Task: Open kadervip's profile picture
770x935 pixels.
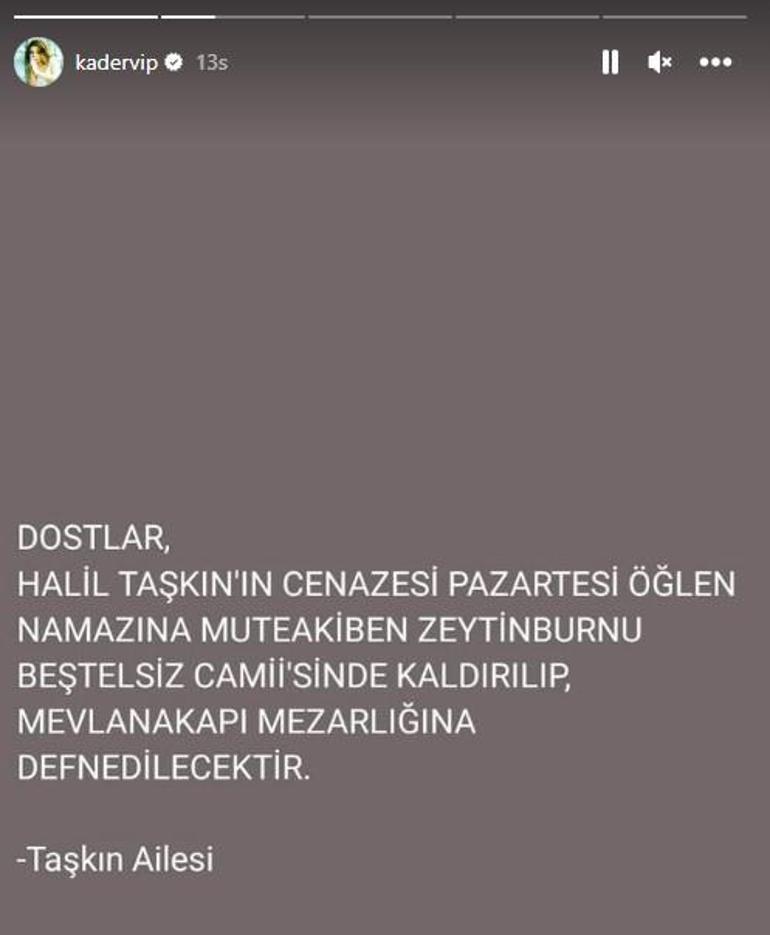Action: (x=38, y=62)
